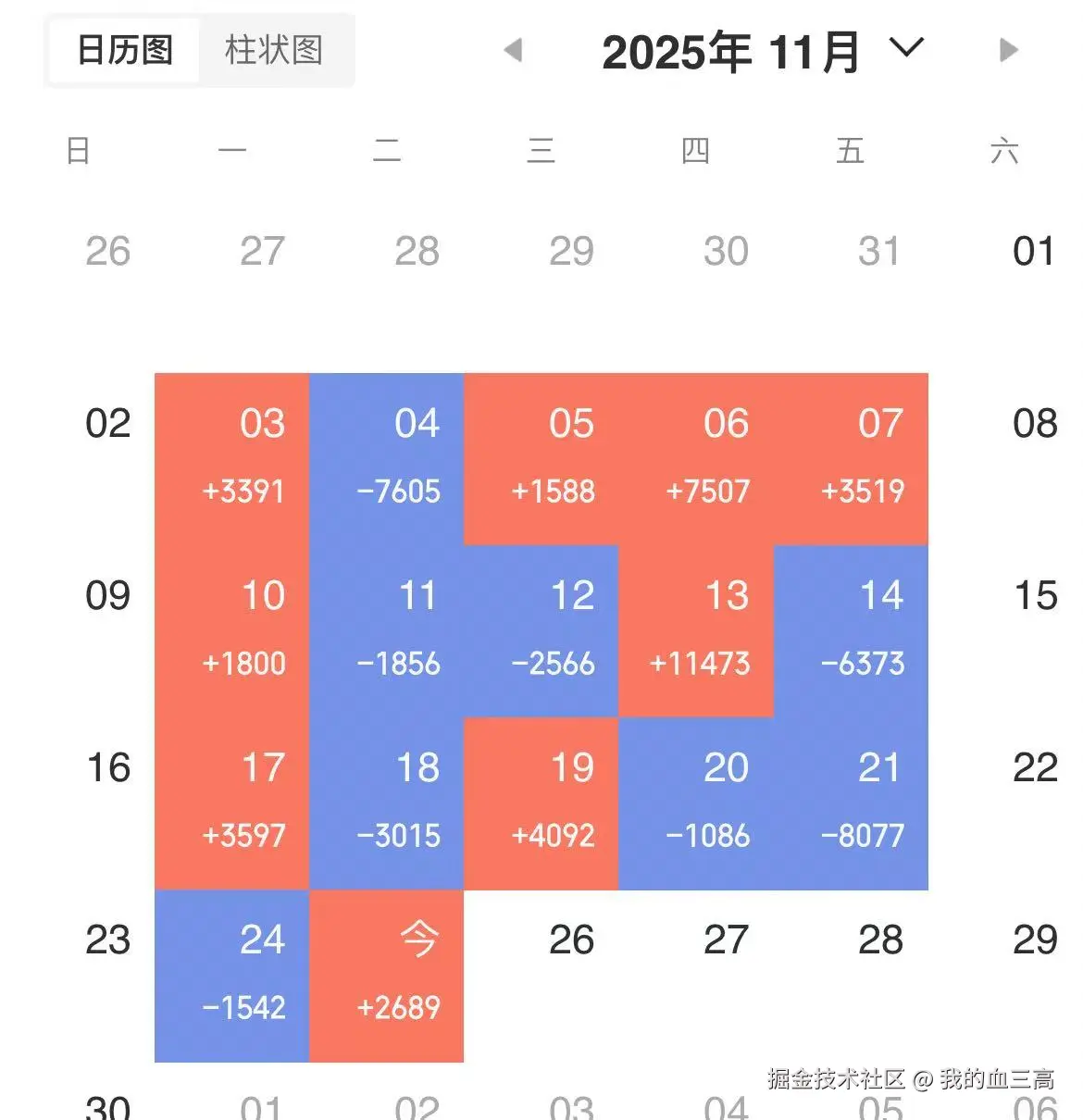Click the 掘金技术社区 watermark text
Image resolution: width=1083 pixels, height=1120 pixels.
pos(834,1079)
